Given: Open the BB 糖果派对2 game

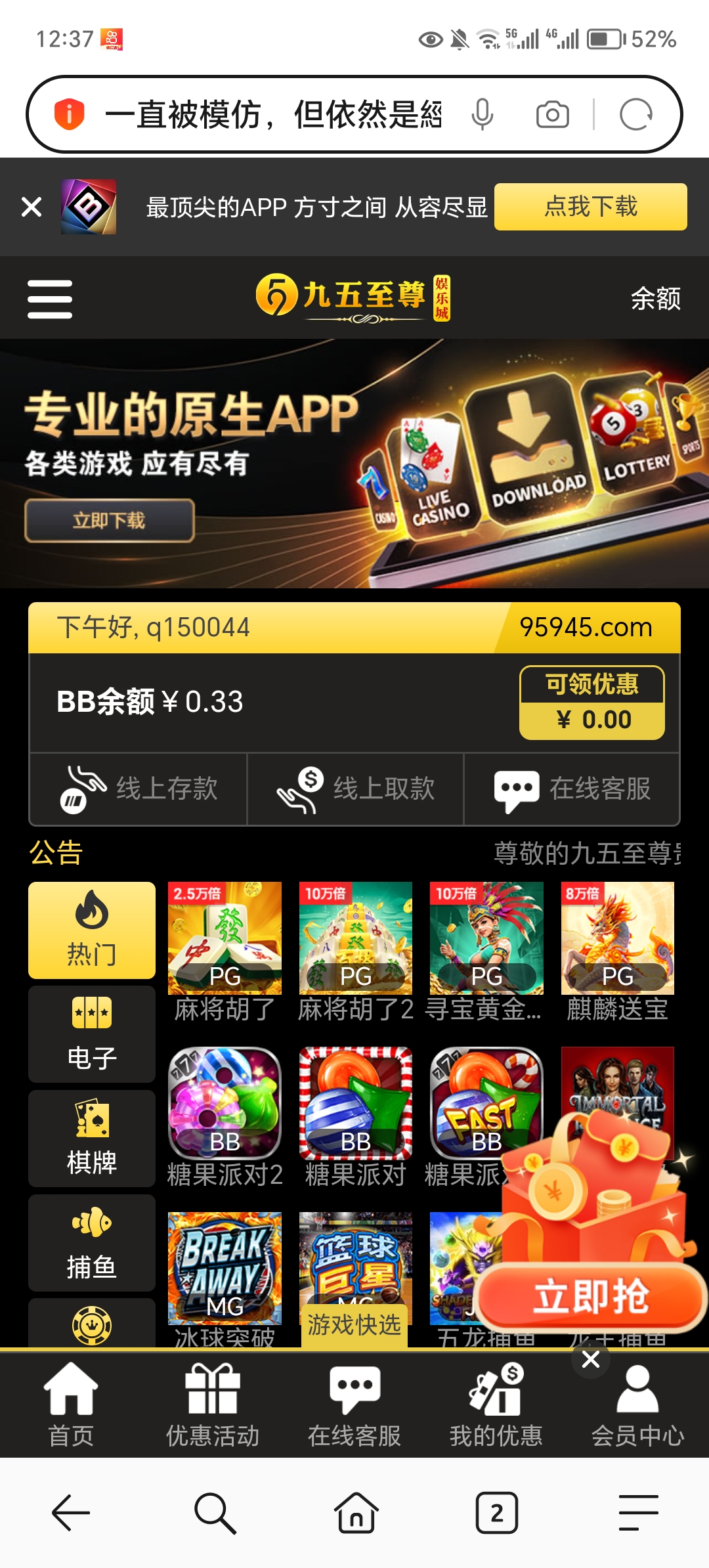Looking at the screenshot, I should tap(225, 1104).
